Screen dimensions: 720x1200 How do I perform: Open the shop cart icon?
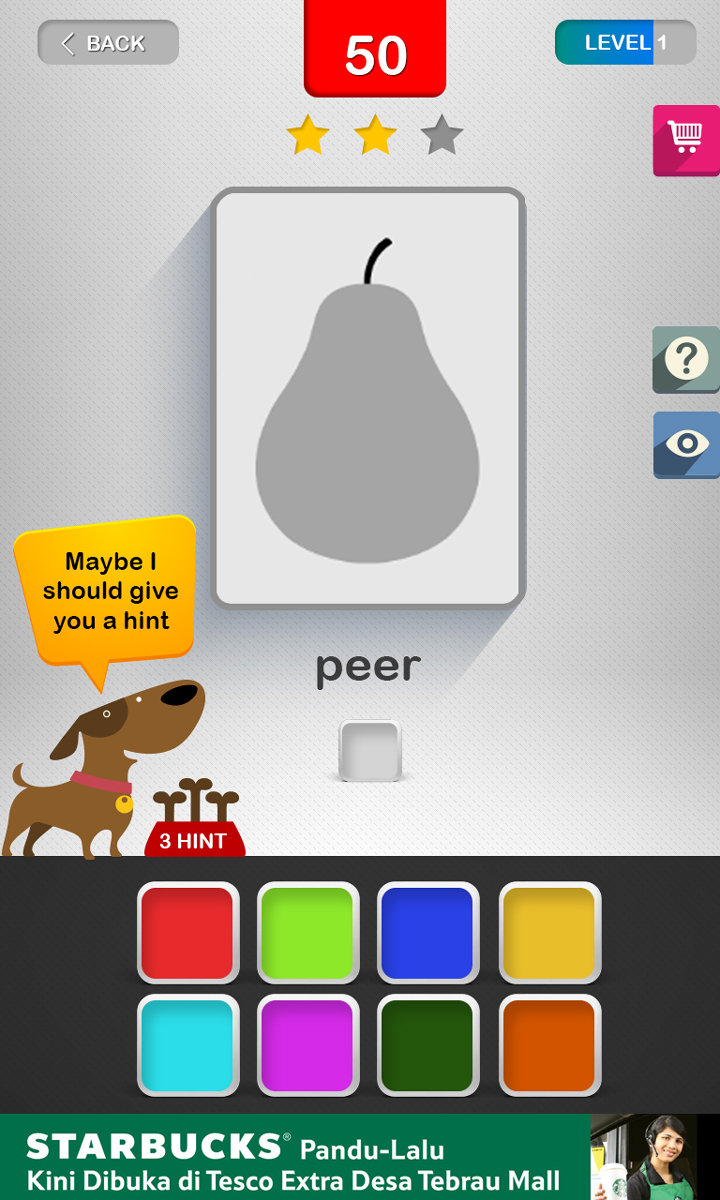point(686,139)
